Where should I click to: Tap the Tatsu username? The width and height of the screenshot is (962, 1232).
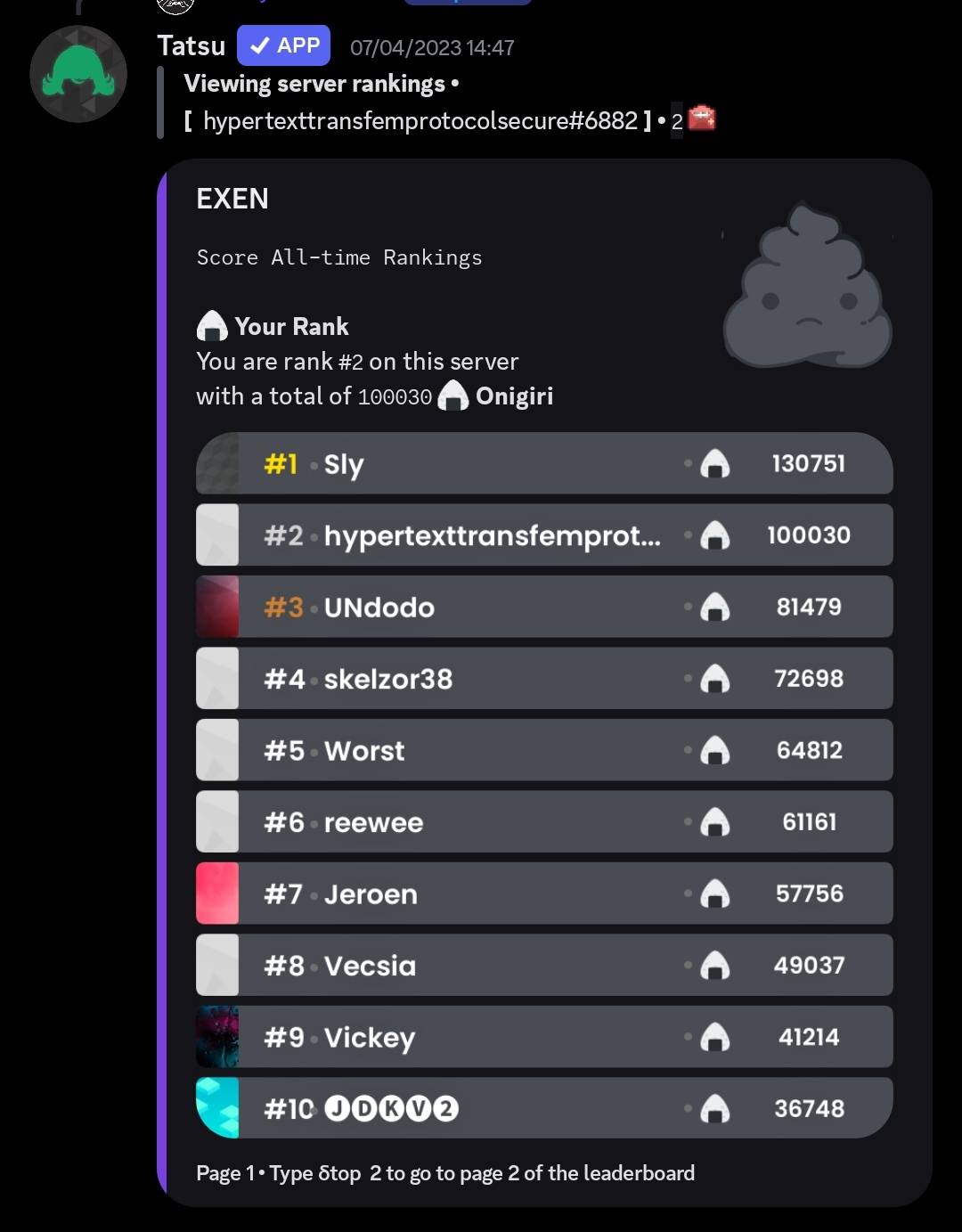(x=191, y=45)
